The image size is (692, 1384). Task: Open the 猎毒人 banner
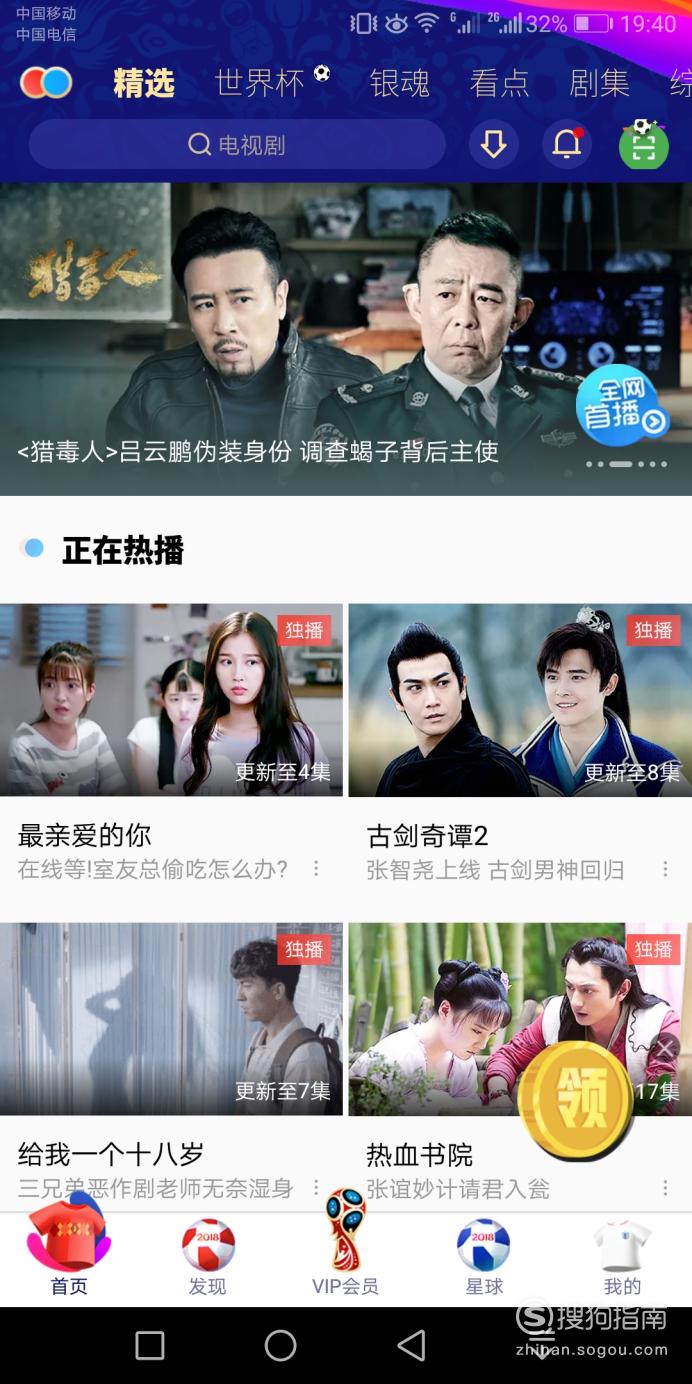coord(346,338)
